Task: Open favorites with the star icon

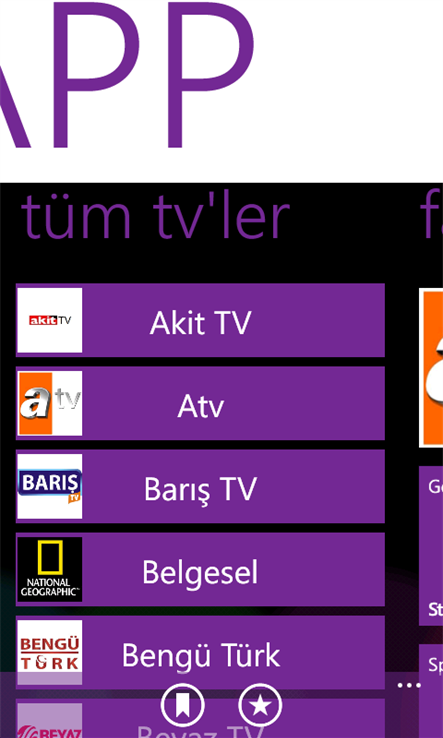Action: [260, 705]
